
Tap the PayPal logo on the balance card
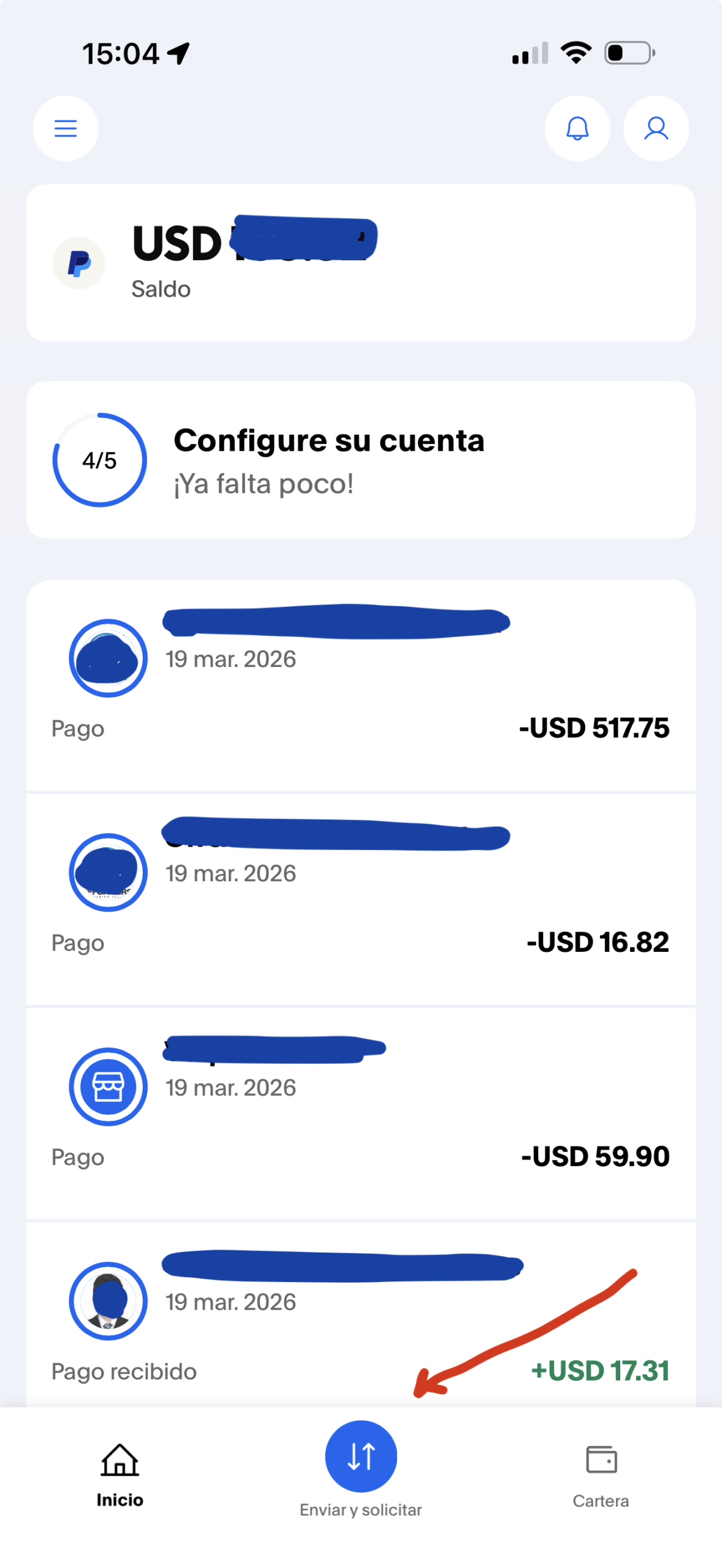(78, 263)
